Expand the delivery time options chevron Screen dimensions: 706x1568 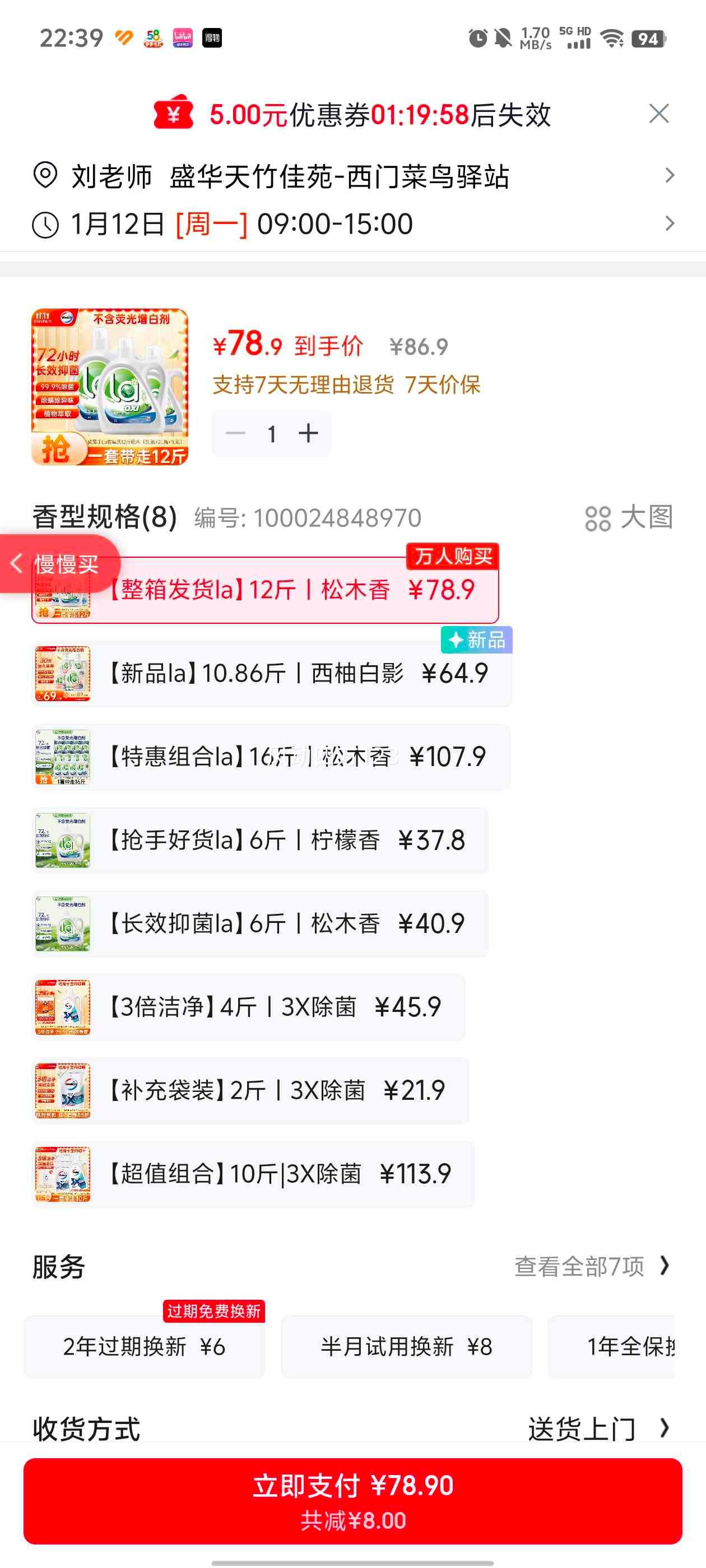pyautogui.click(x=670, y=224)
